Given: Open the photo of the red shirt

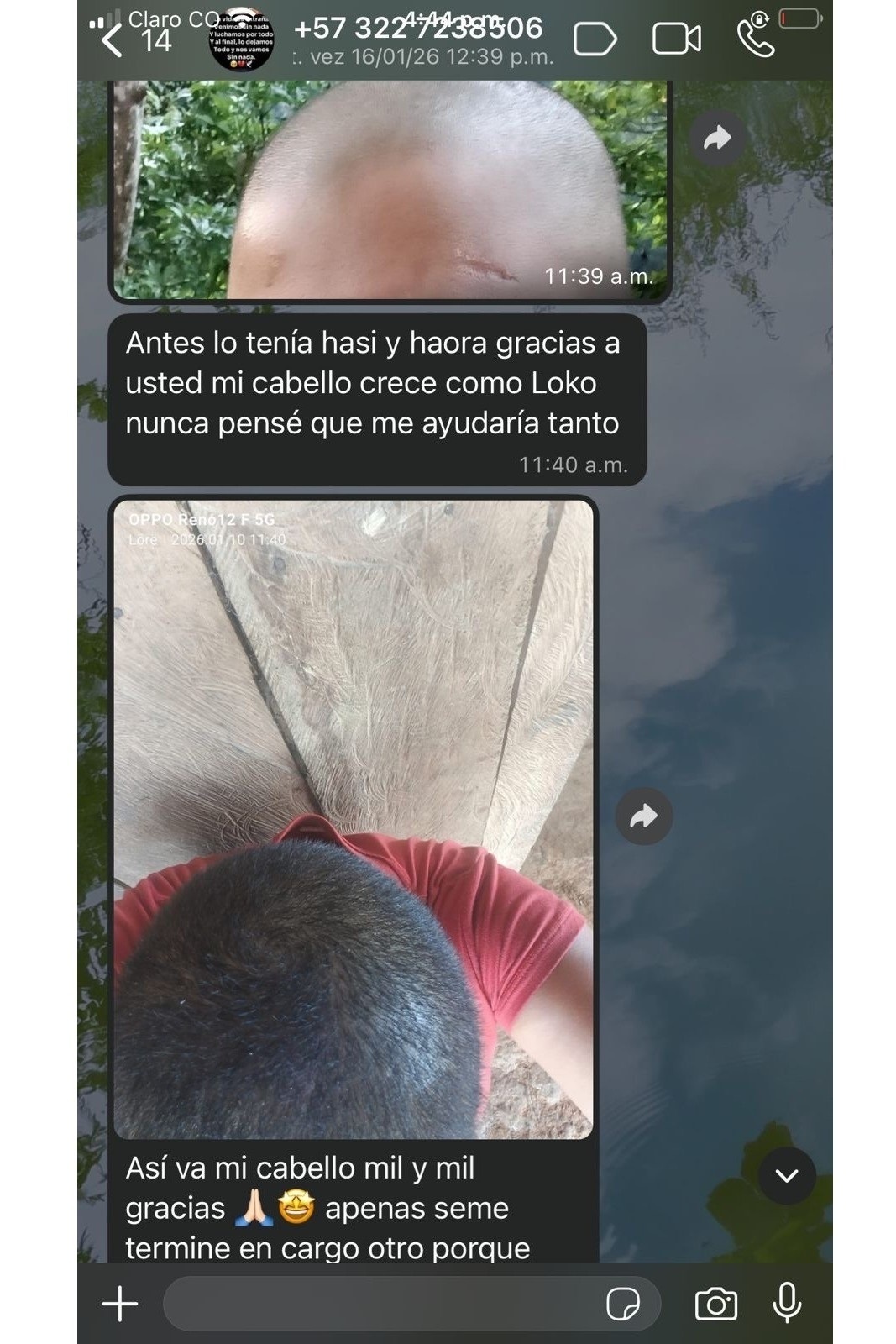Looking at the screenshot, I should click(353, 819).
